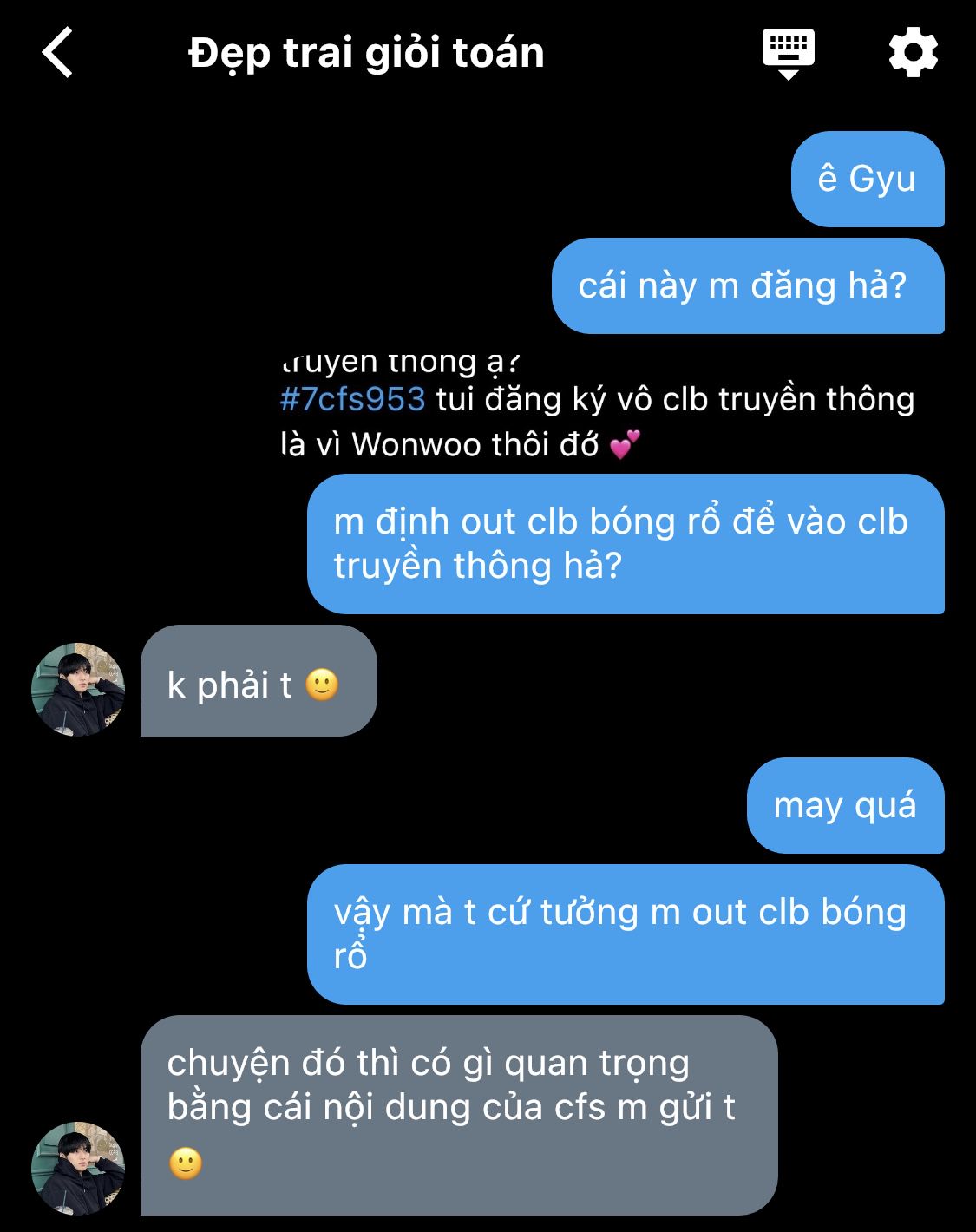976x1232 pixels.
Task: Open sender's avatar beside "k phải t"
Action: pos(78,690)
